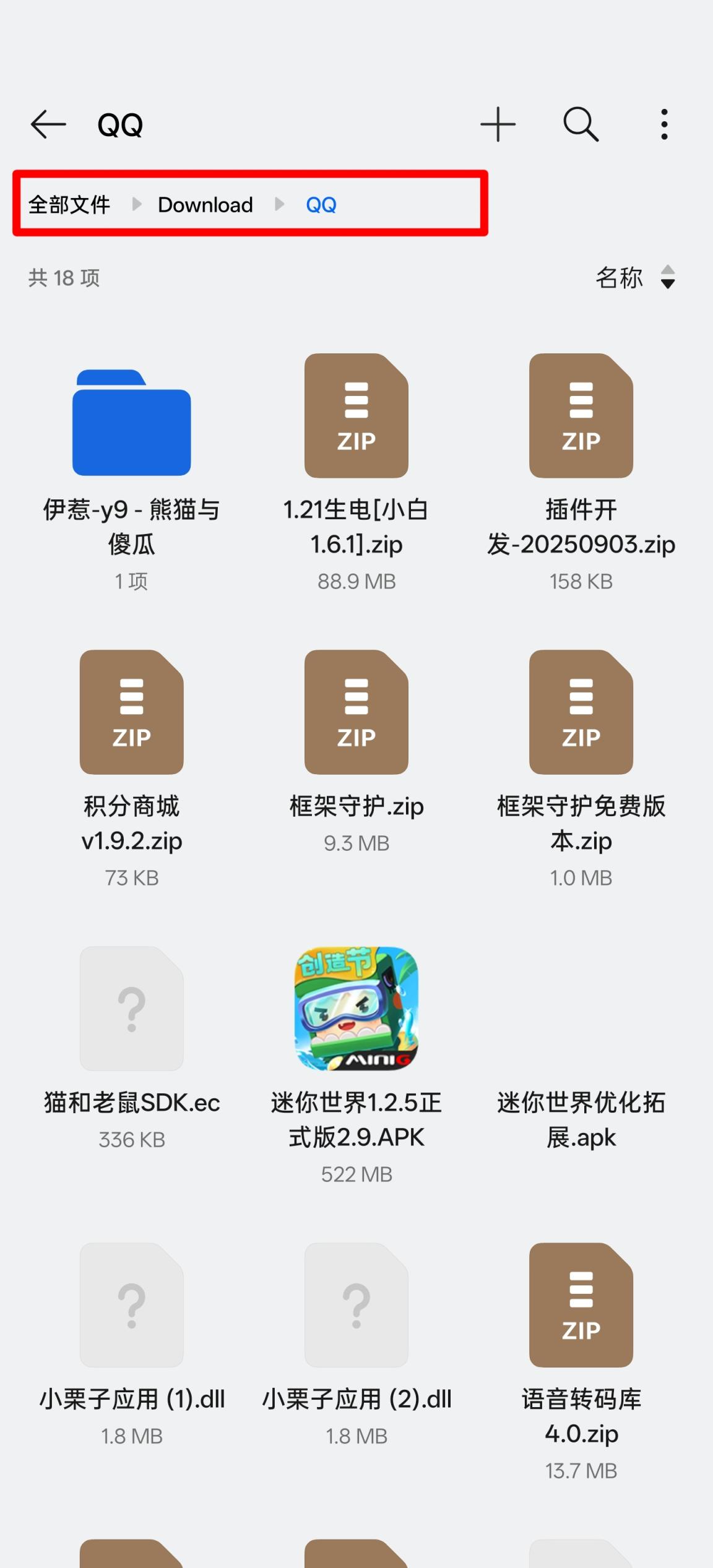The image size is (713, 1568).
Task: Select the QQ breadcrumb item
Action: [320, 204]
